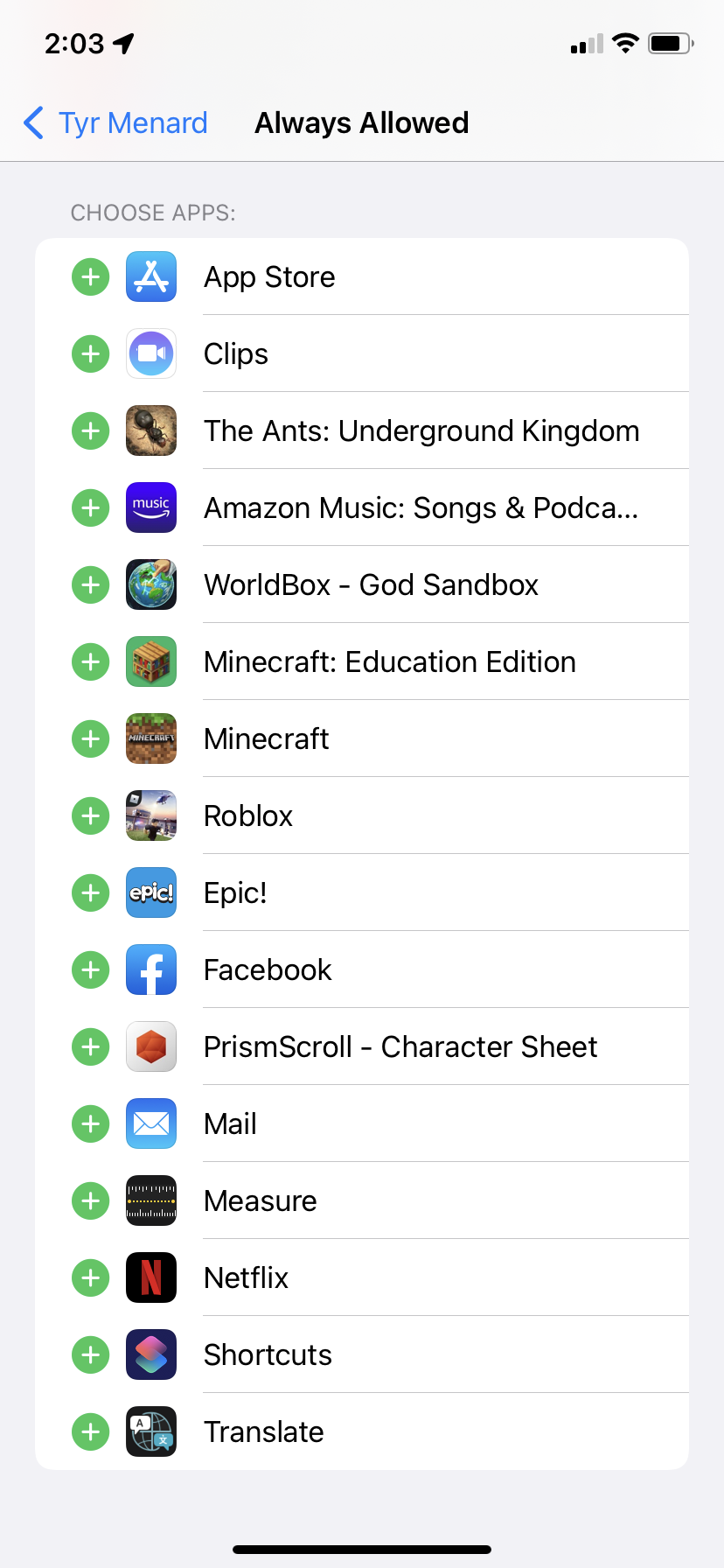Add Facebook to always allowed apps
Viewport: 724px width, 1568px height.
tap(90, 970)
